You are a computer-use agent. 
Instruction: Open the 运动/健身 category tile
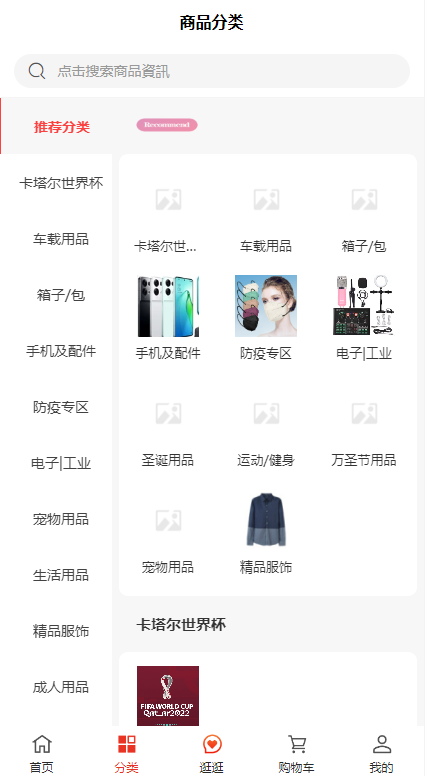coord(266,425)
